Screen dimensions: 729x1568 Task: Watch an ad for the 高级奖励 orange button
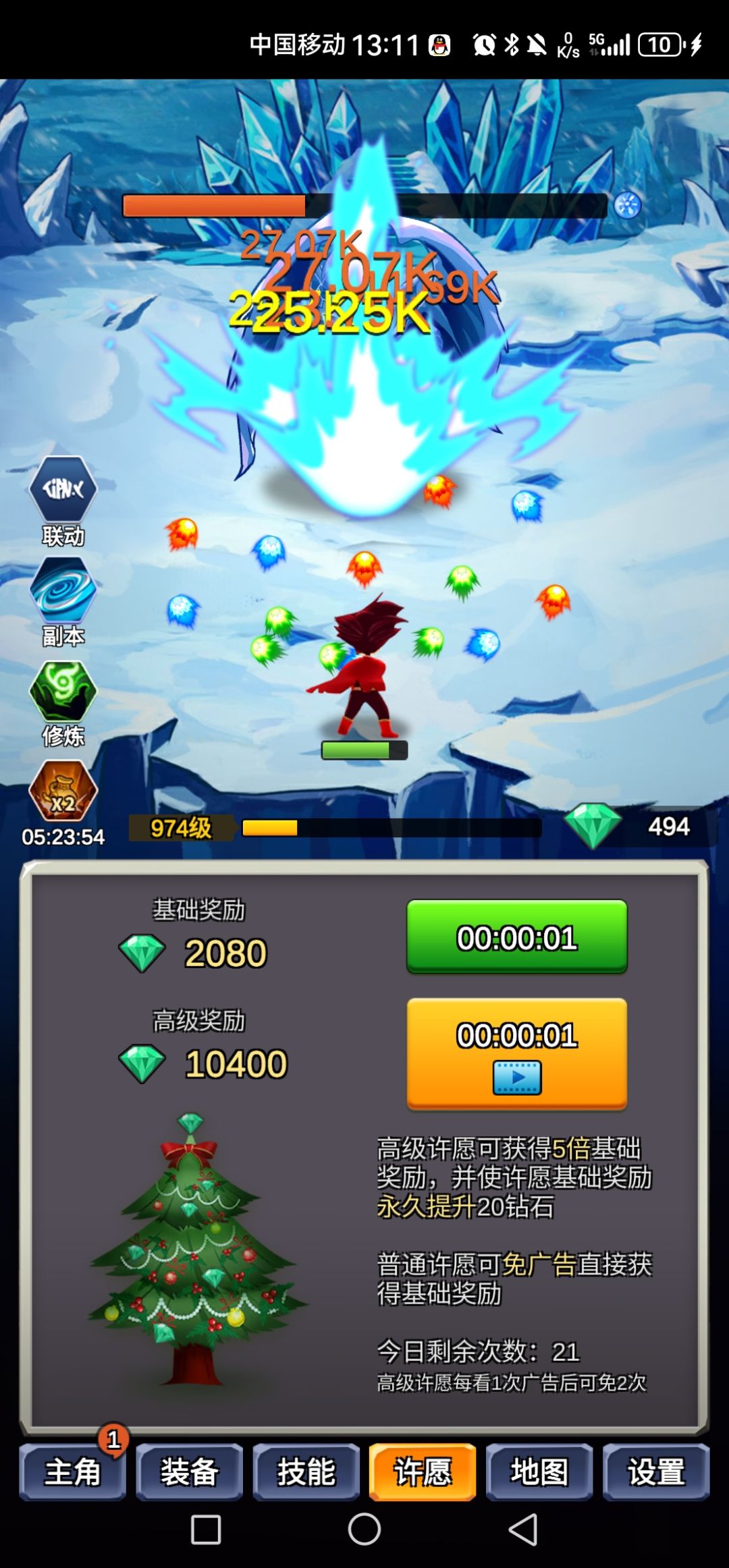click(517, 1053)
